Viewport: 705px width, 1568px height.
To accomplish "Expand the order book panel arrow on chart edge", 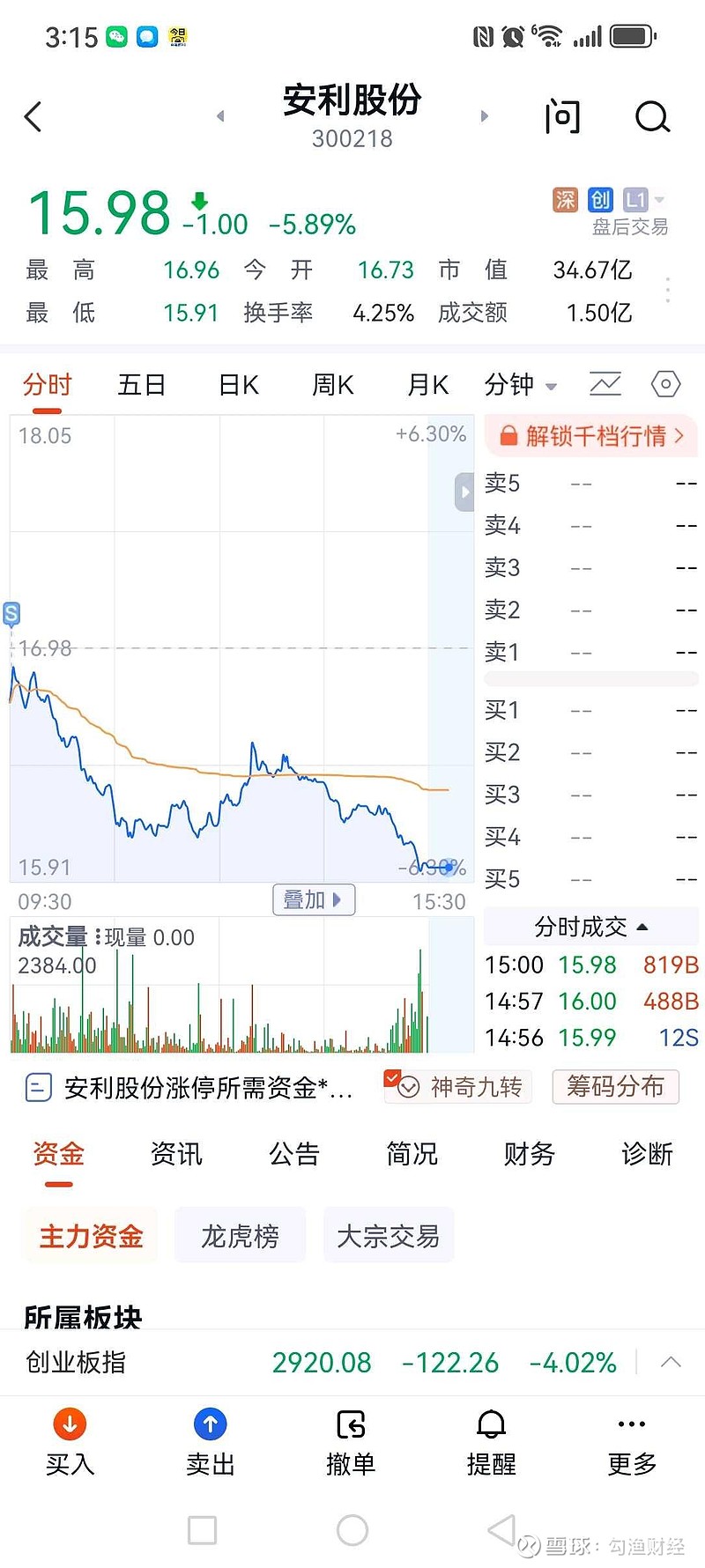I will click(x=464, y=492).
